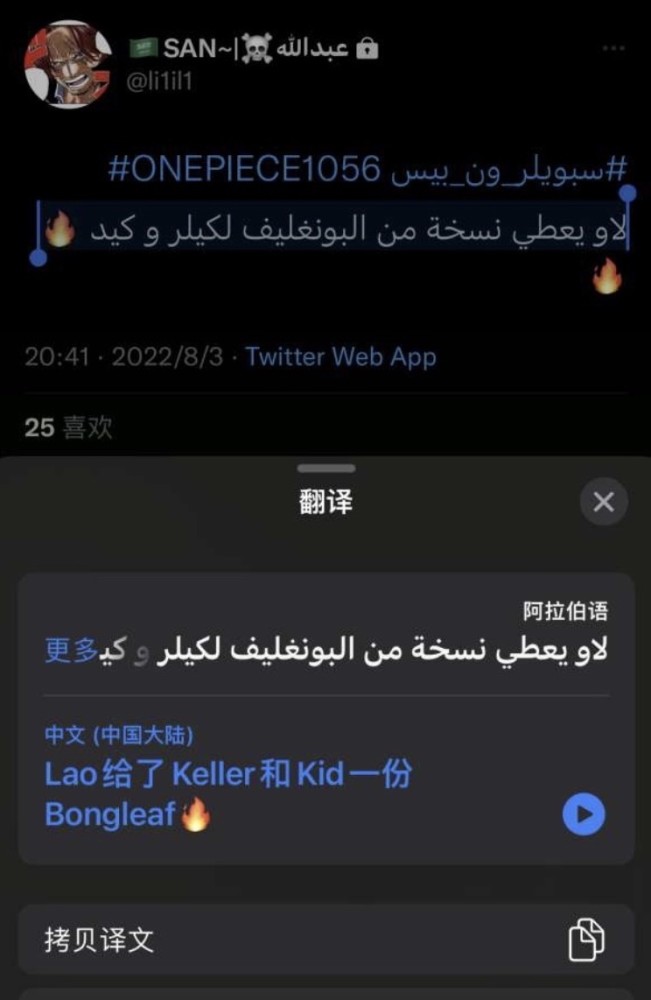View the 25 likes list

pos(68,428)
